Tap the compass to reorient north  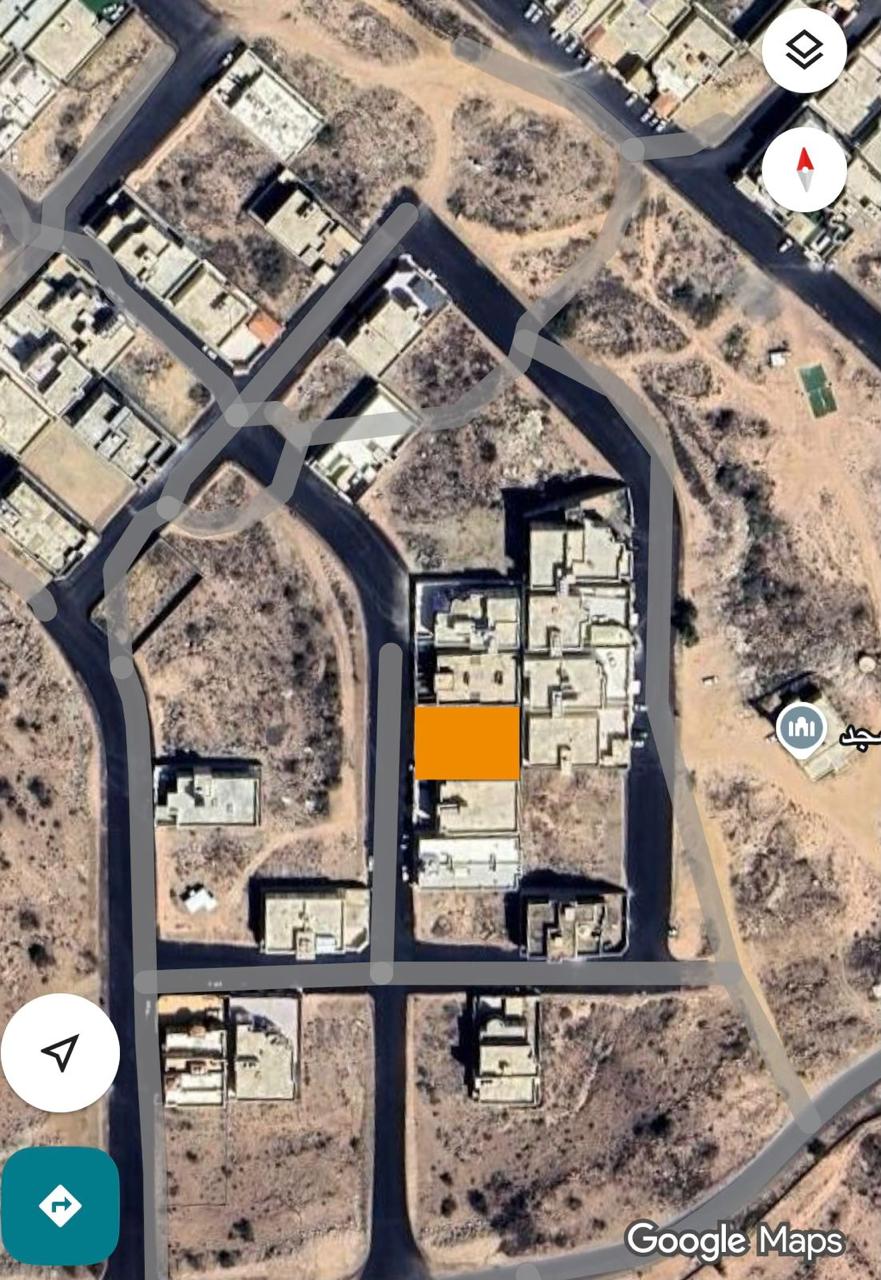[x=804, y=169]
